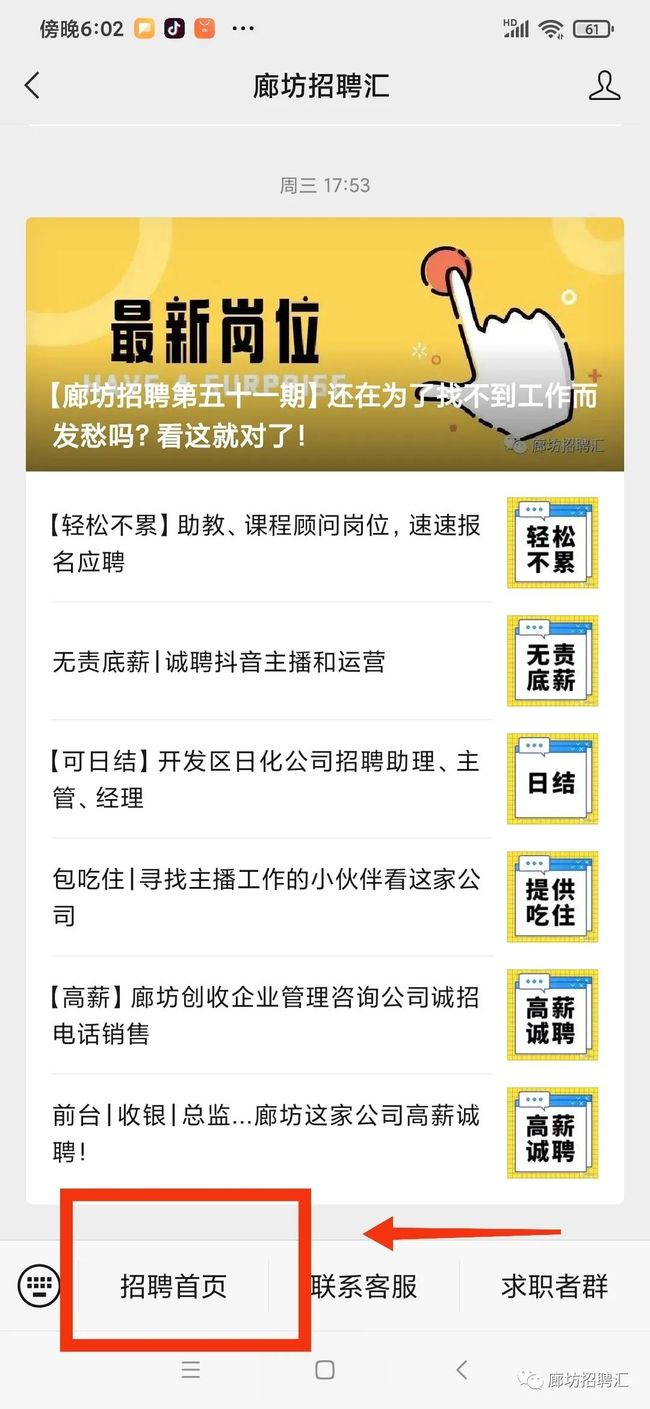The width and height of the screenshot is (650, 1409).
Task: Switch to keyboard input mode
Action: (x=39, y=1285)
